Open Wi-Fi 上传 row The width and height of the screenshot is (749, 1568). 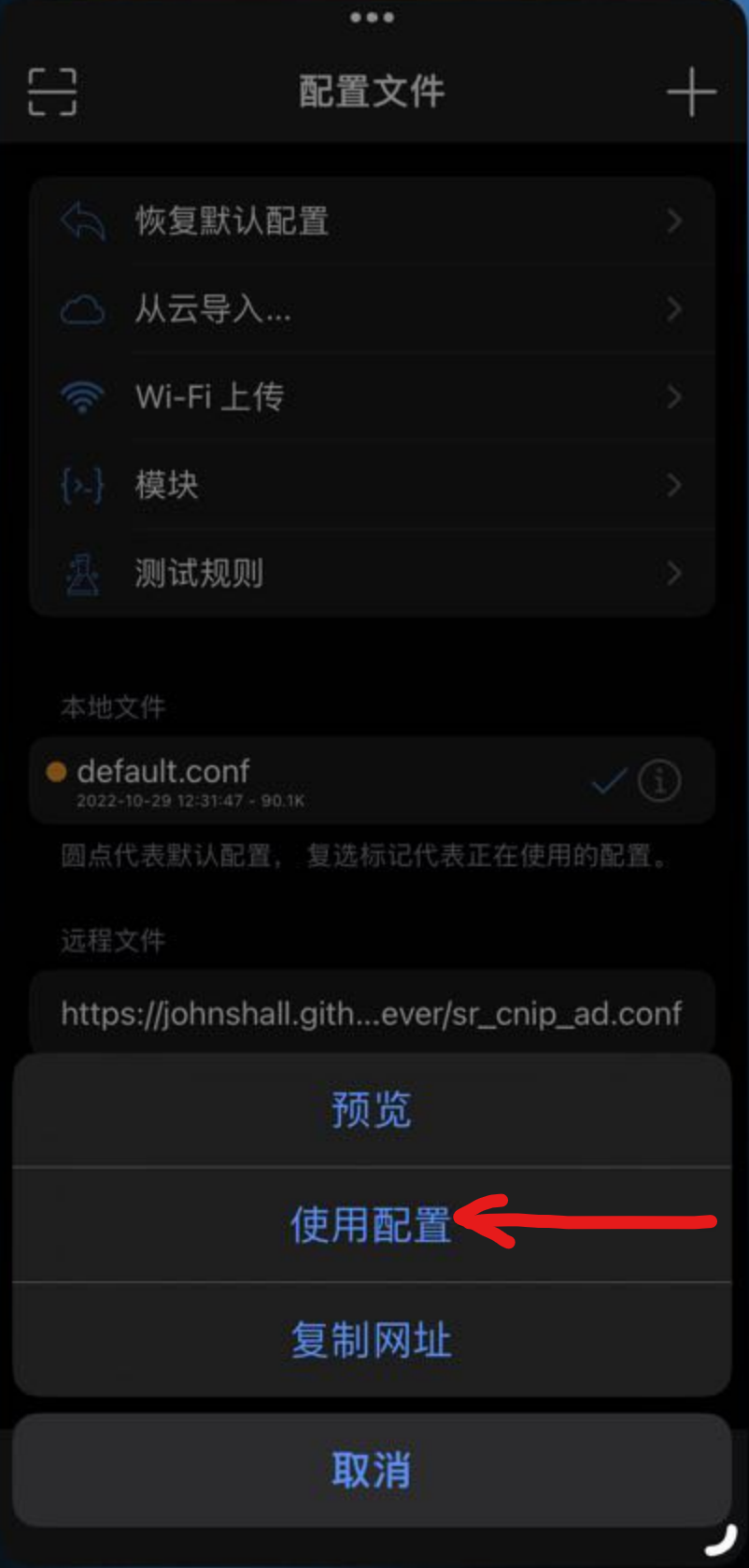point(372,397)
